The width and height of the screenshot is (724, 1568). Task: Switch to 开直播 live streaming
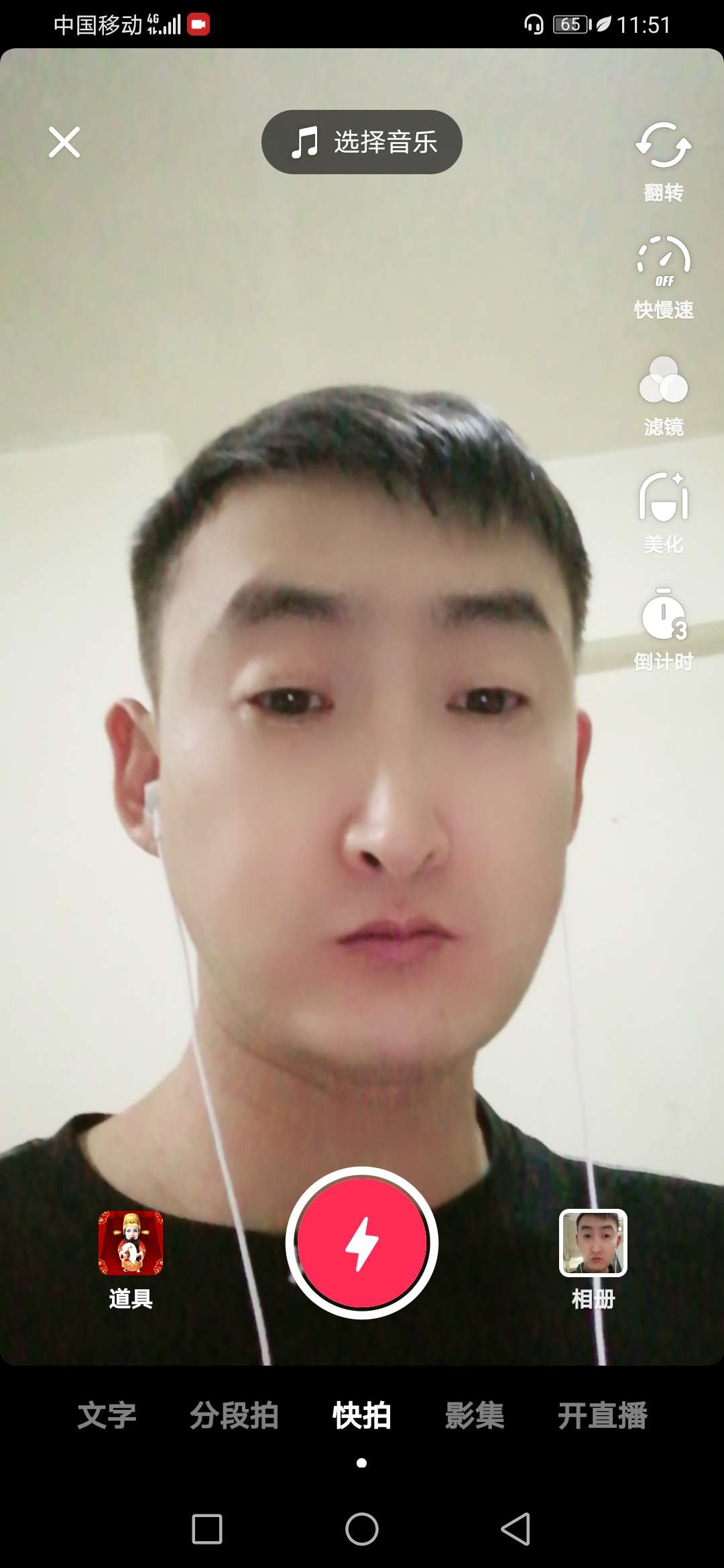(x=603, y=1415)
